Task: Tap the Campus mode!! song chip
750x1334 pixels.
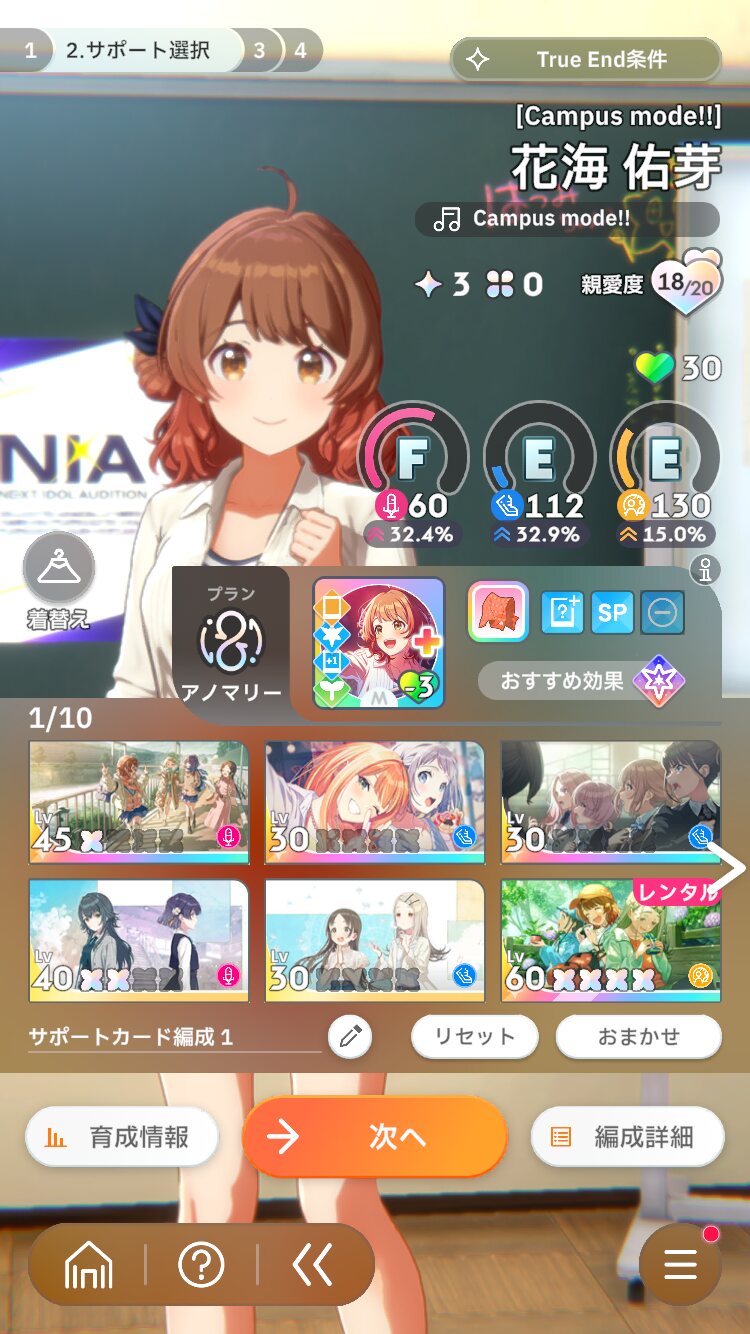Action: point(567,219)
